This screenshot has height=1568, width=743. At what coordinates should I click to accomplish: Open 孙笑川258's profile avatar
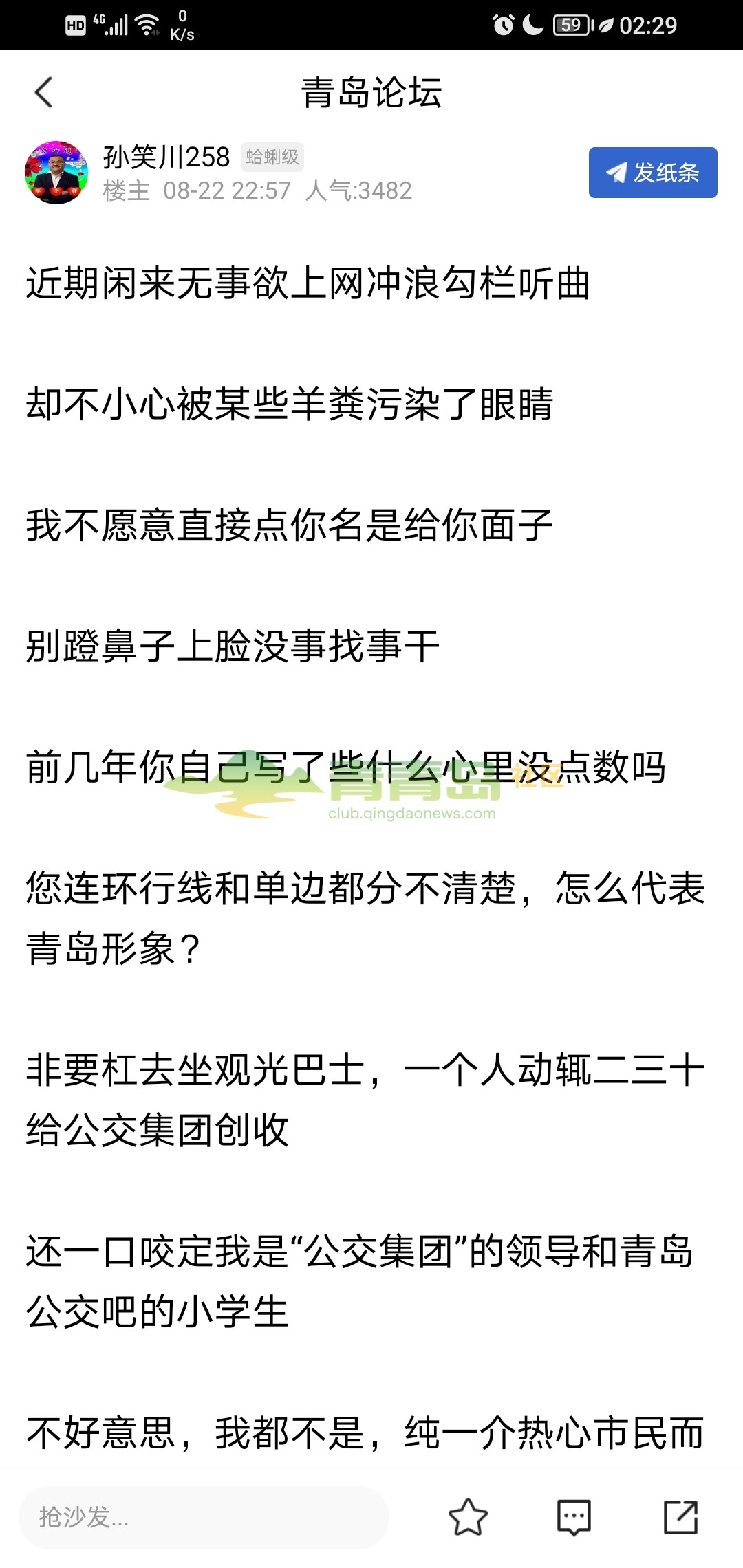[x=56, y=173]
